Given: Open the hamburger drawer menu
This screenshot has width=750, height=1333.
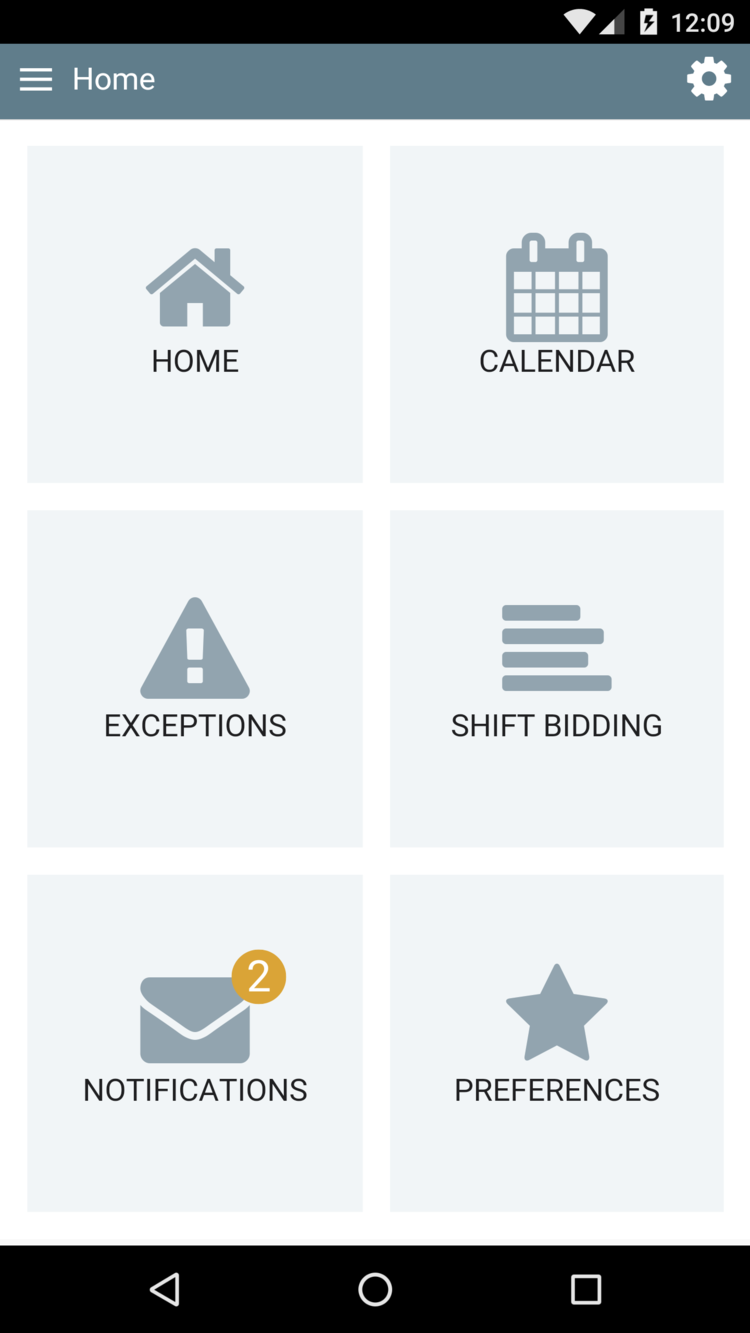Looking at the screenshot, I should pyautogui.click(x=36, y=80).
